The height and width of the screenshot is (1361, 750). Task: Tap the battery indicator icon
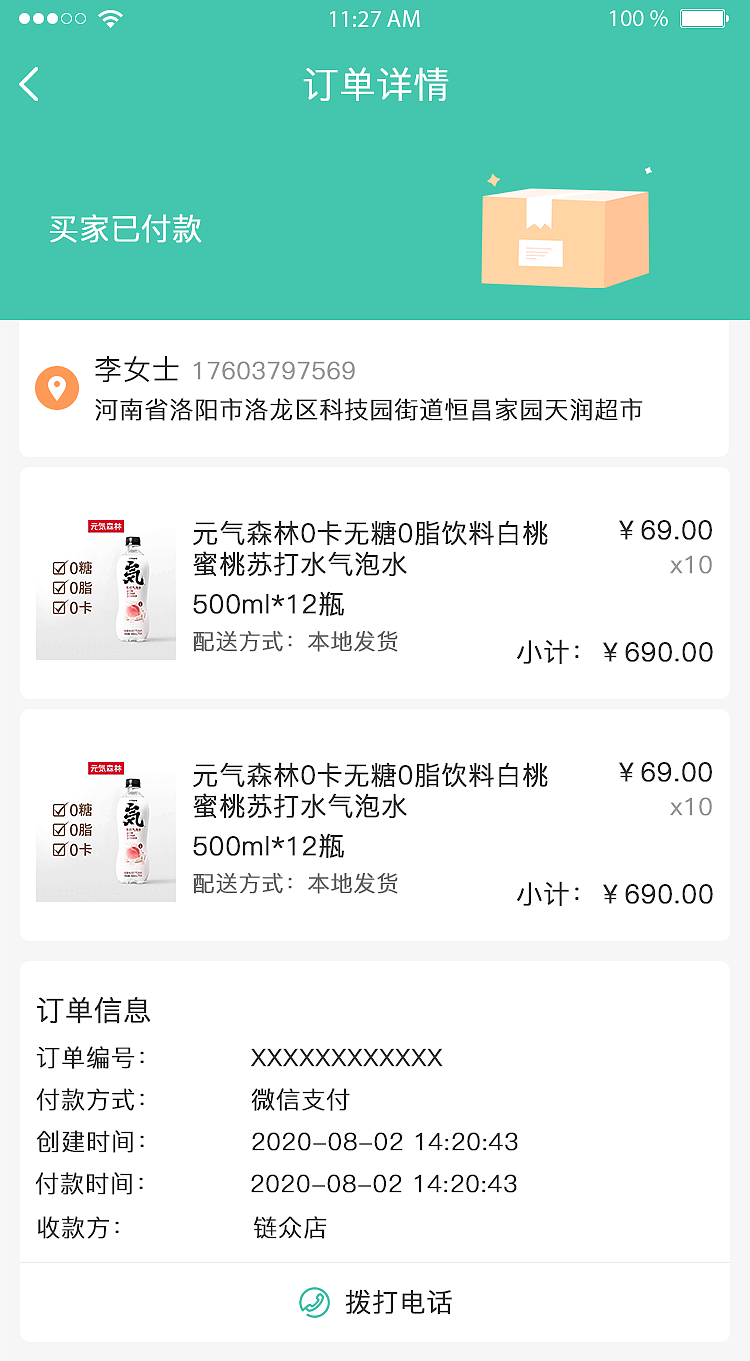click(x=702, y=17)
